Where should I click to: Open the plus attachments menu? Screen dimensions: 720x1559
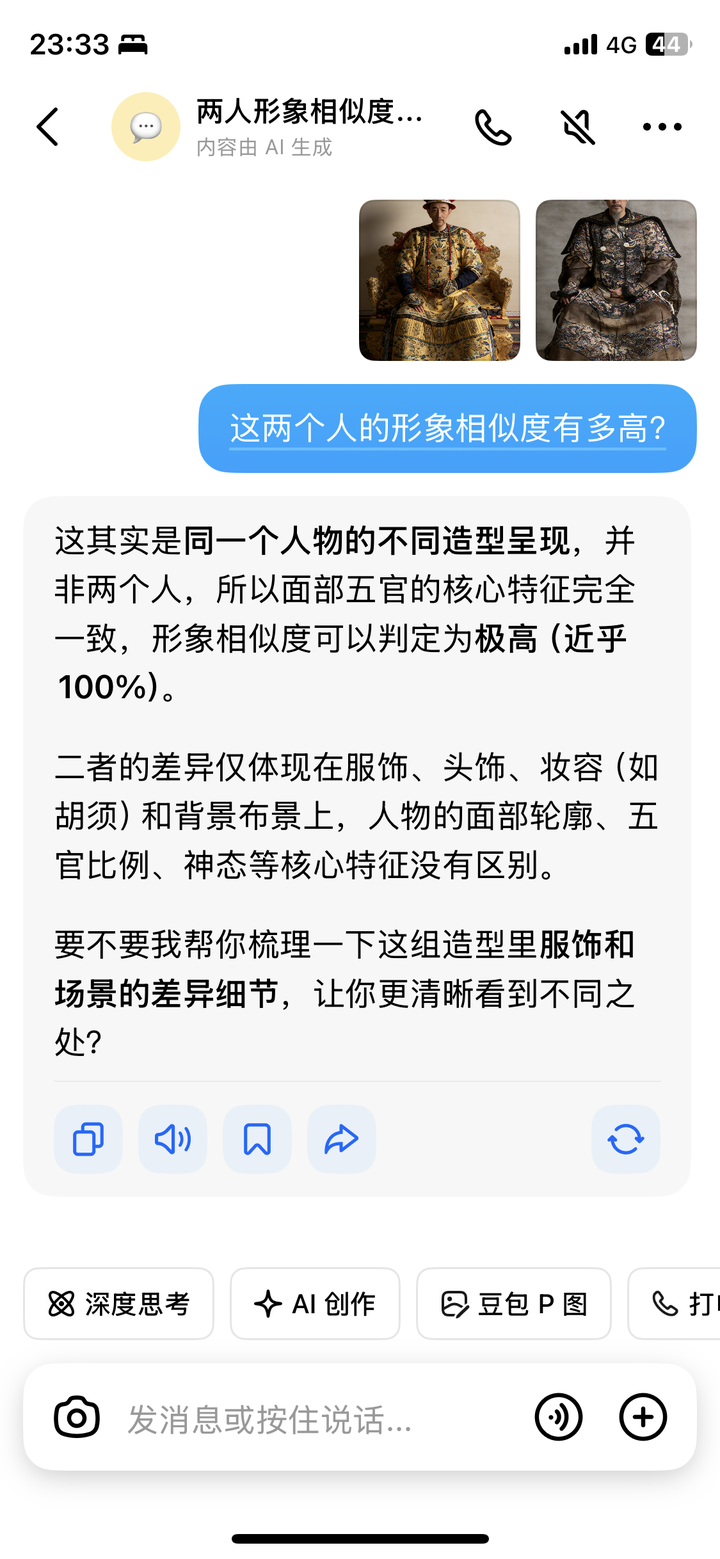point(643,1417)
